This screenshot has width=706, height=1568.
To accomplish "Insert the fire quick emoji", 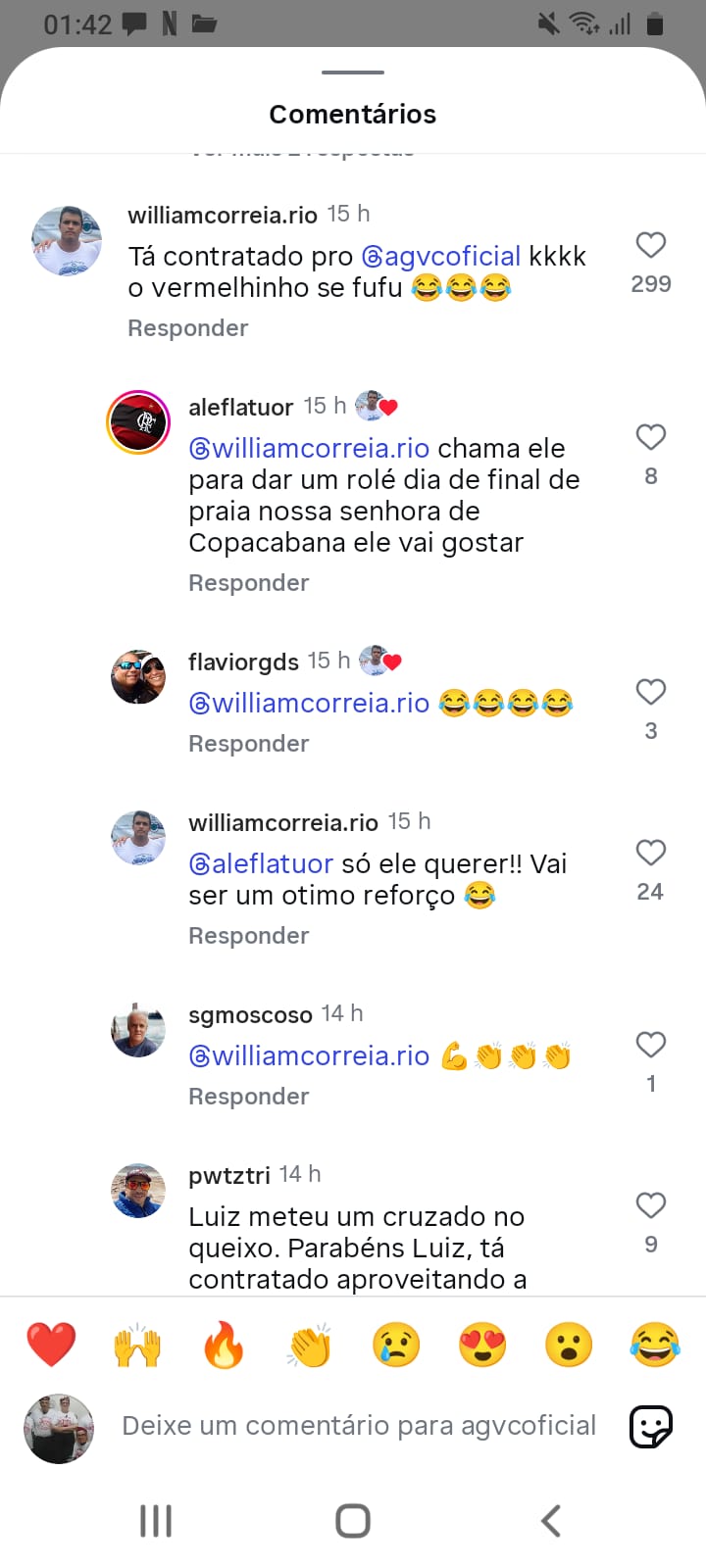I will click(x=224, y=1345).
